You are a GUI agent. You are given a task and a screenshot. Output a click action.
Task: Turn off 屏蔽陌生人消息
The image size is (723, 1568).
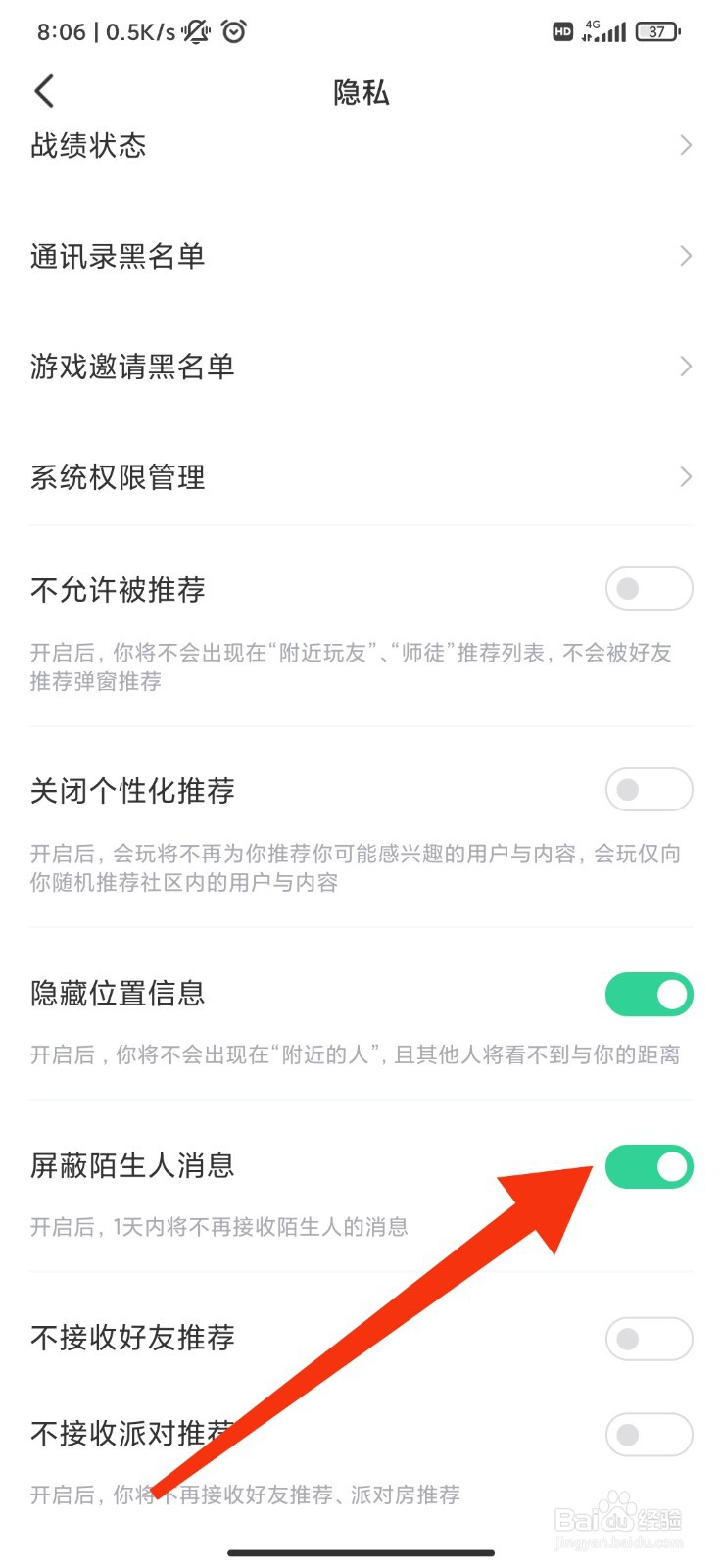(x=649, y=1166)
